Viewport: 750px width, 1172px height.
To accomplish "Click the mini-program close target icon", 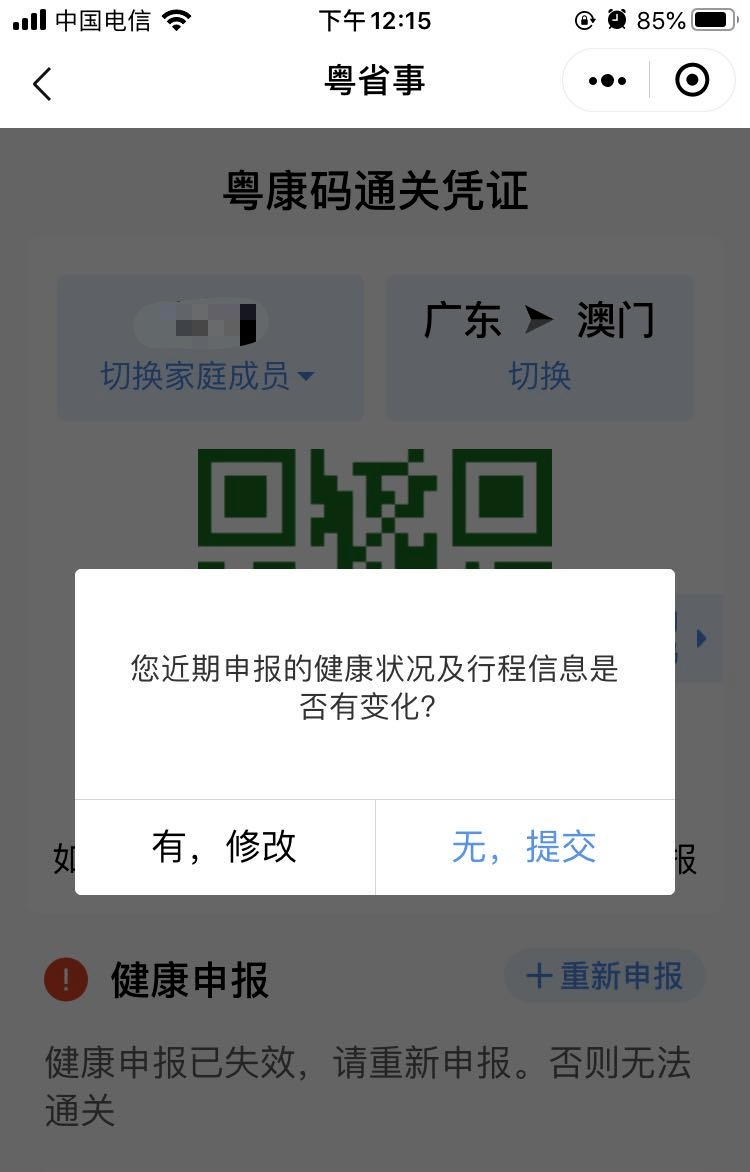I will (x=691, y=80).
